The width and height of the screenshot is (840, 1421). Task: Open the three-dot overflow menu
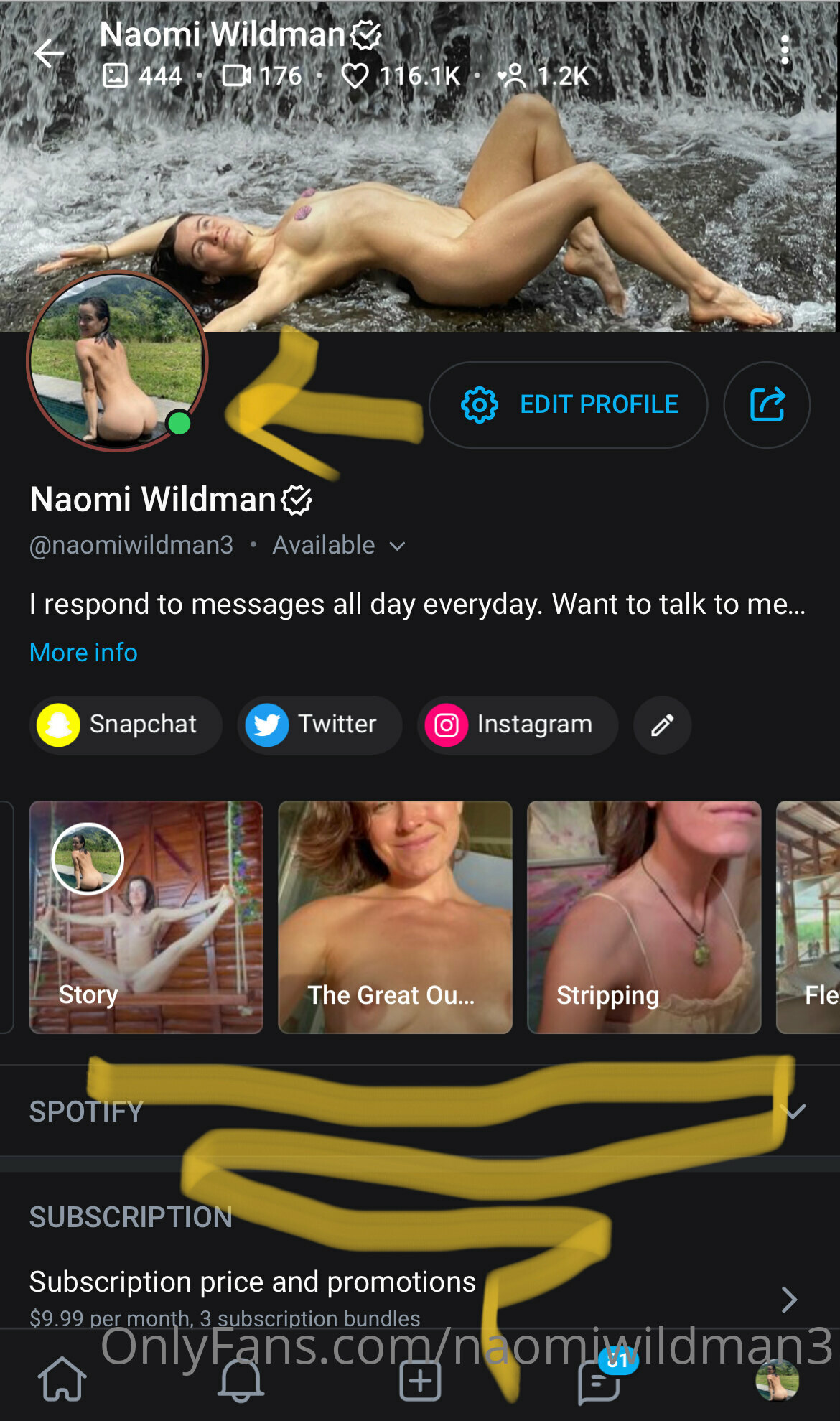click(x=785, y=50)
